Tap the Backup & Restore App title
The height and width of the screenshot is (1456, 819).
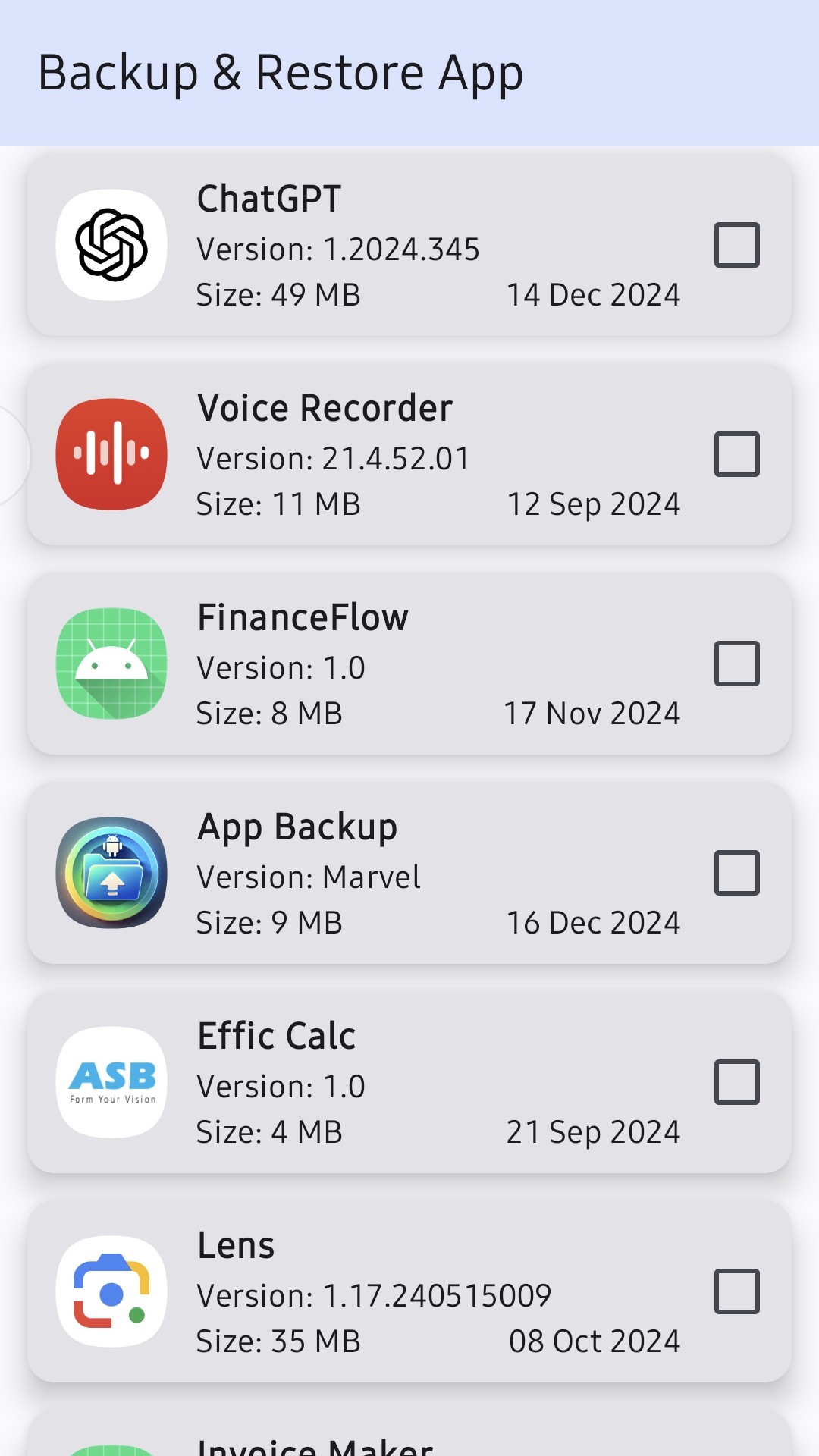(x=281, y=72)
